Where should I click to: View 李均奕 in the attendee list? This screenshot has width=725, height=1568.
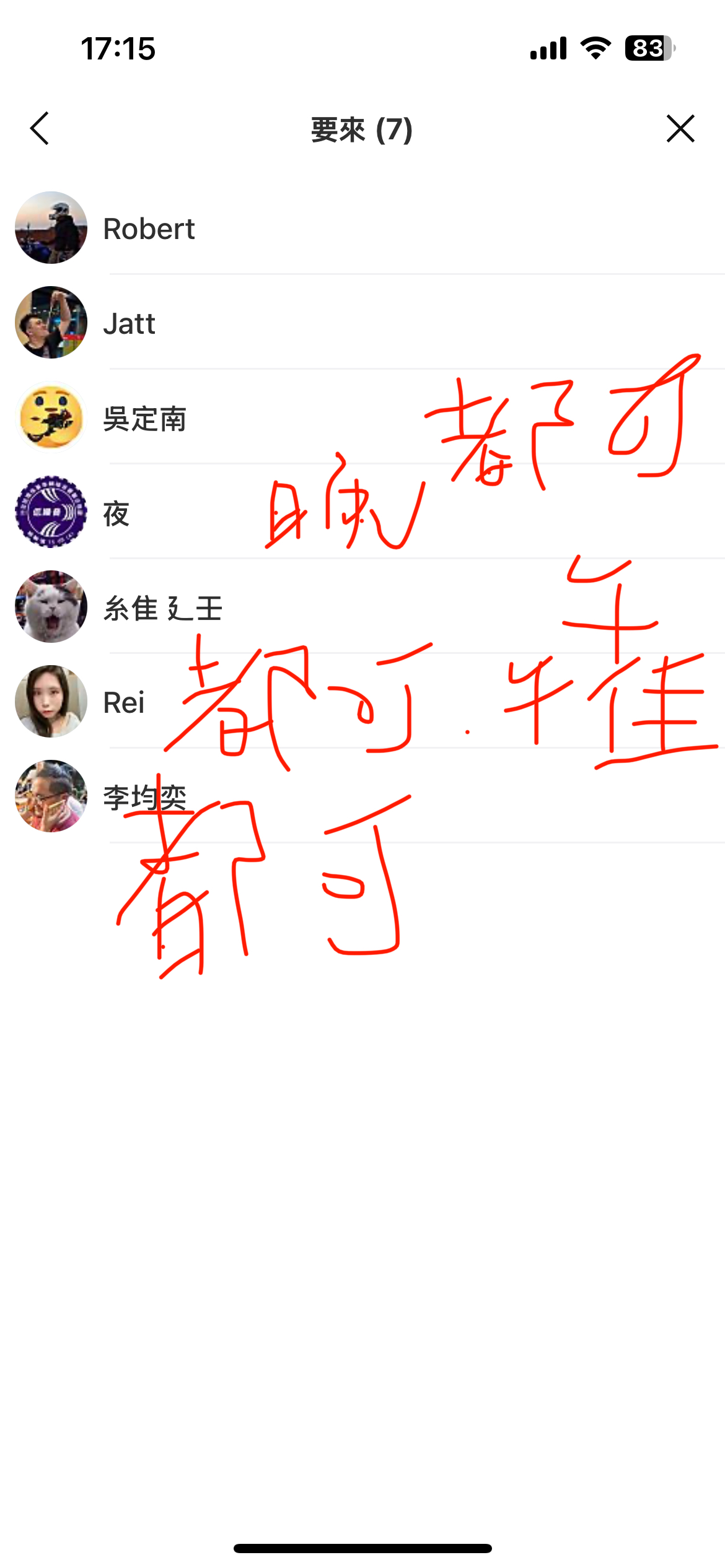click(x=144, y=797)
